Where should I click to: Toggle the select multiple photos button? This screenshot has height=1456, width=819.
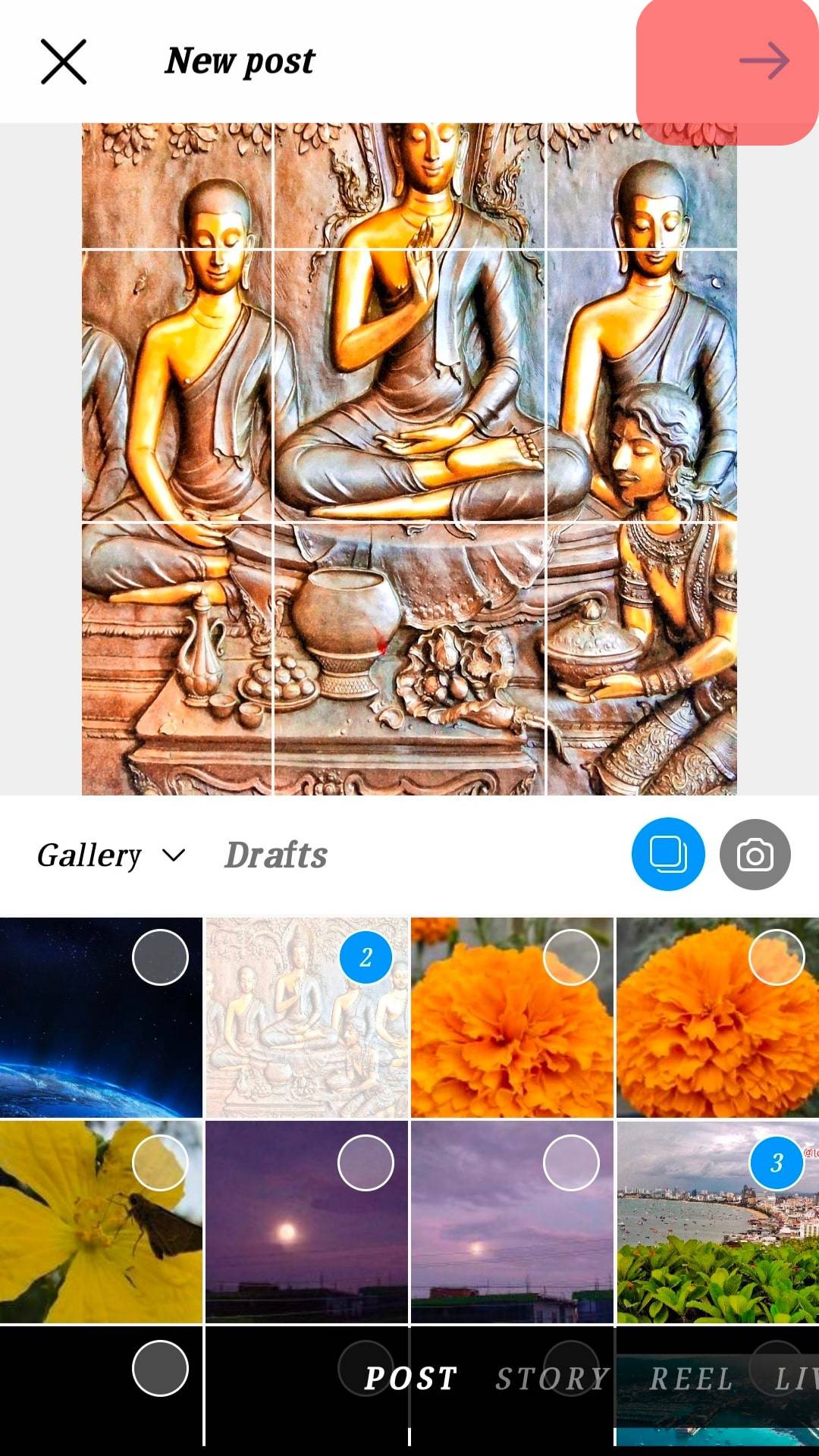(667, 854)
